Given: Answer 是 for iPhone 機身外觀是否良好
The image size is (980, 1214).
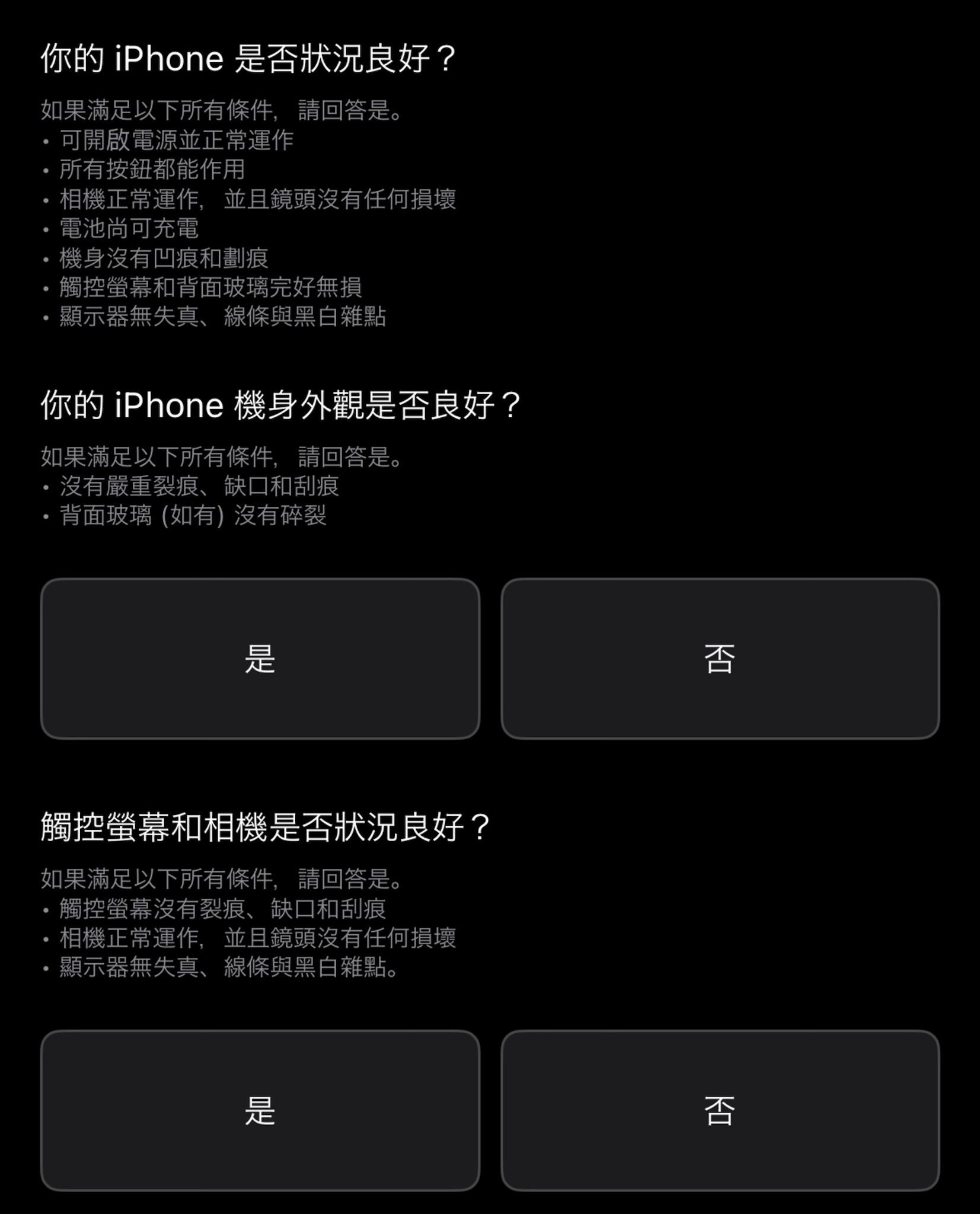Looking at the screenshot, I should 260,658.
